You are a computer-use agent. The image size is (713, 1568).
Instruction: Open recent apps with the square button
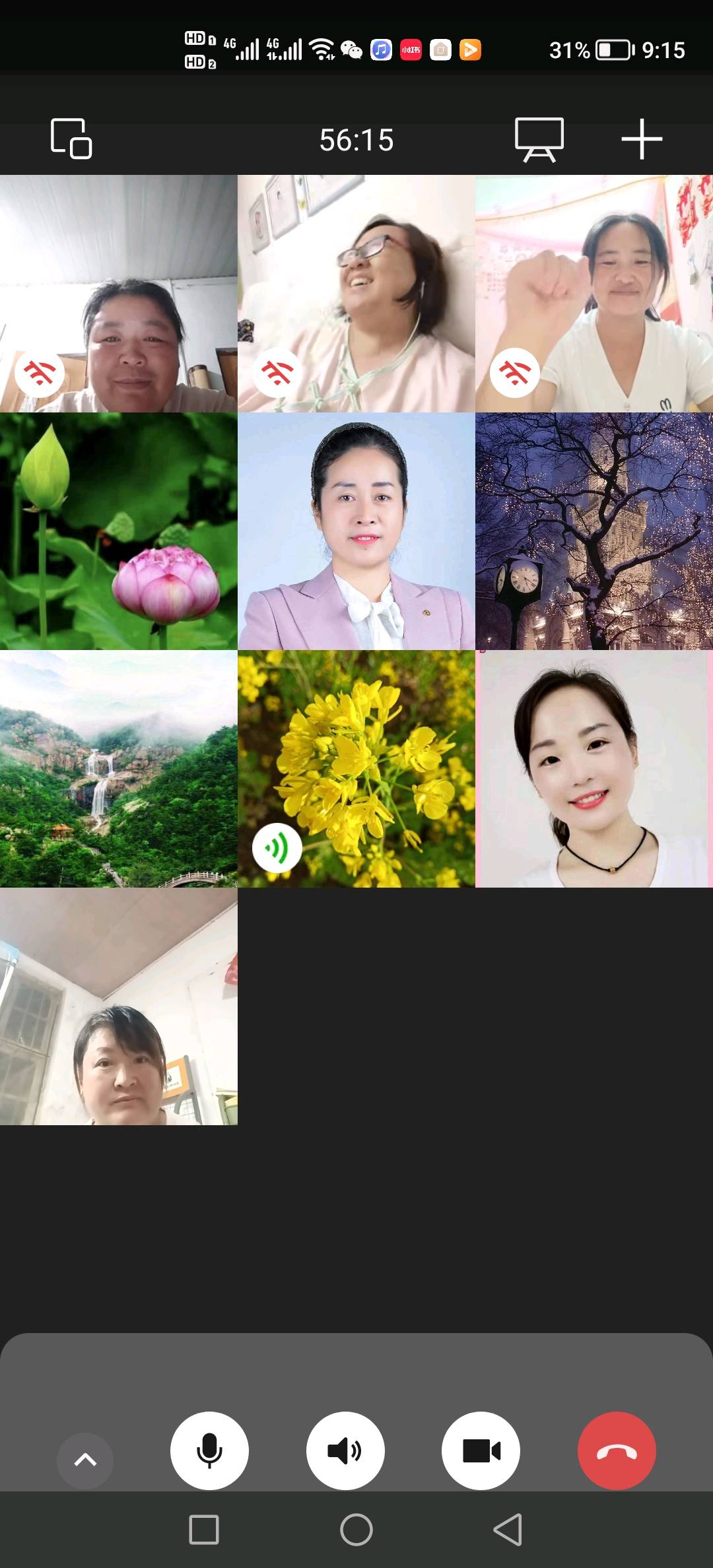click(x=204, y=1530)
